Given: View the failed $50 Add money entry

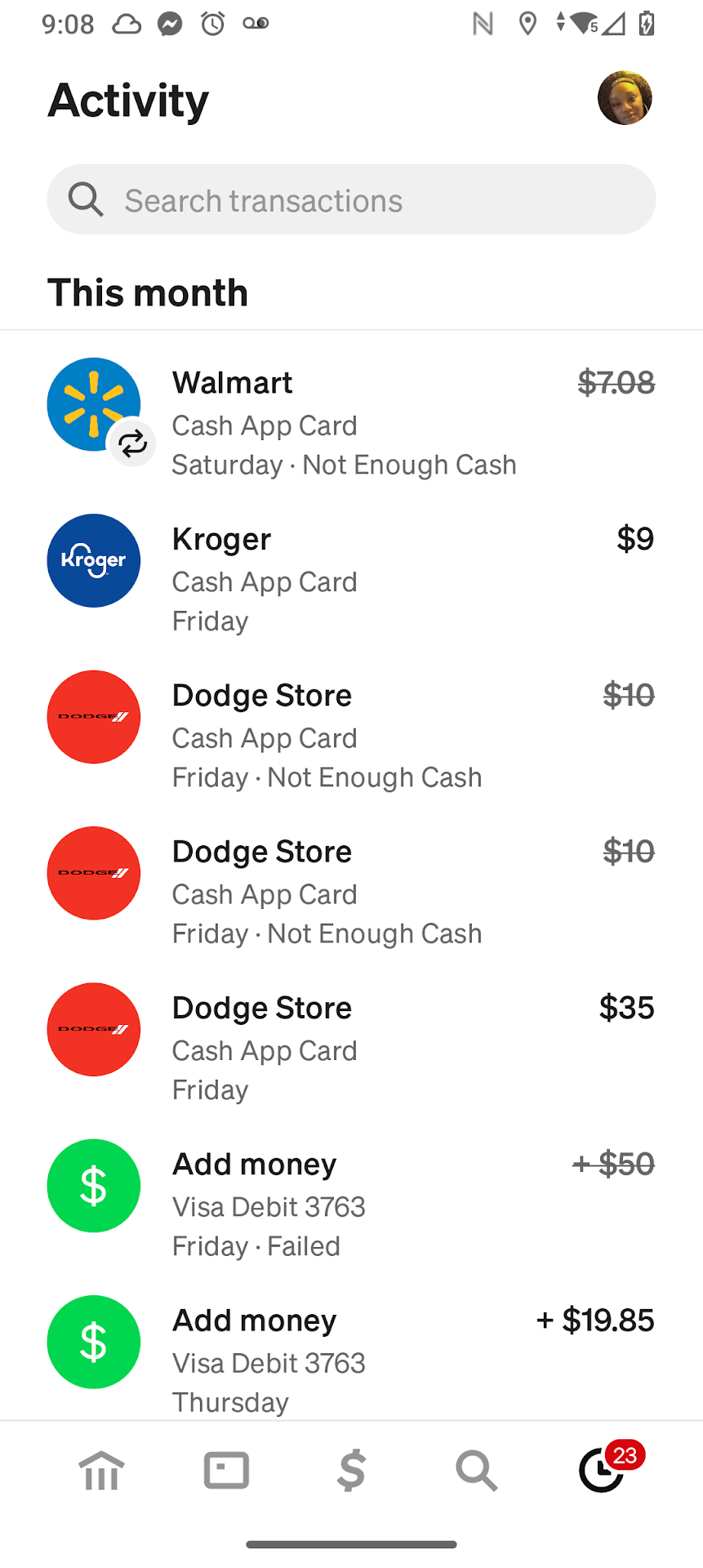Looking at the screenshot, I should coord(351,1204).
